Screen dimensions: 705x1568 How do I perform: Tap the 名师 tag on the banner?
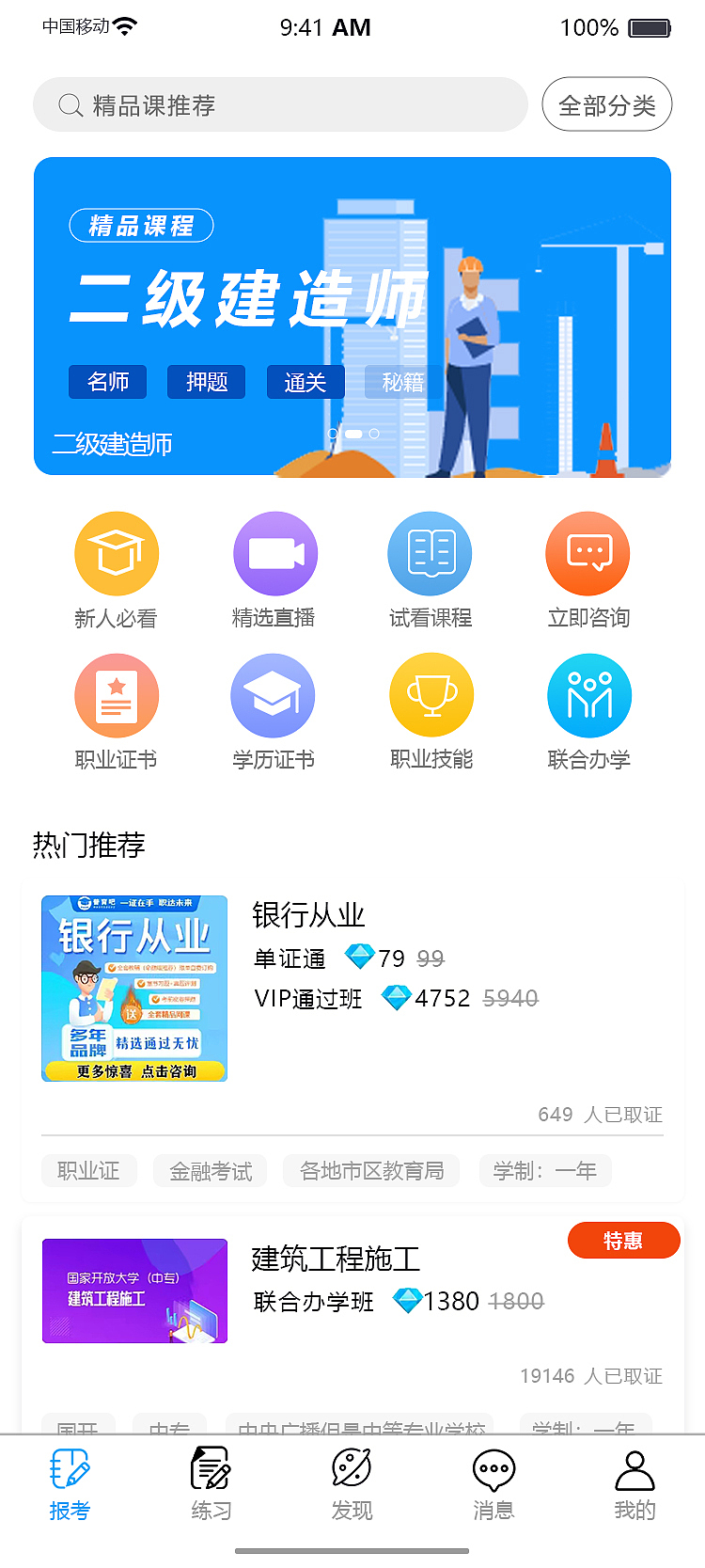tap(105, 382)
